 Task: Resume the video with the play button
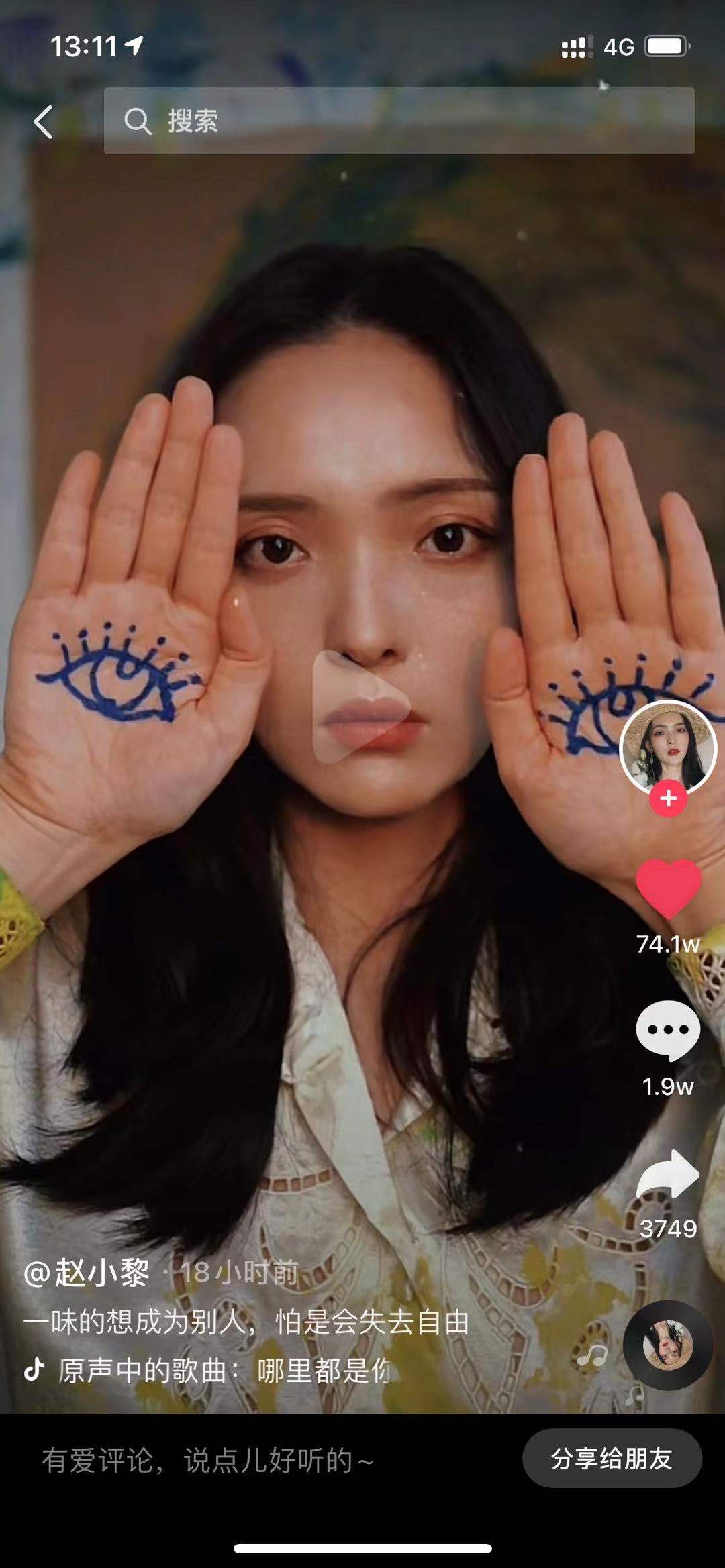click(361, 707)
